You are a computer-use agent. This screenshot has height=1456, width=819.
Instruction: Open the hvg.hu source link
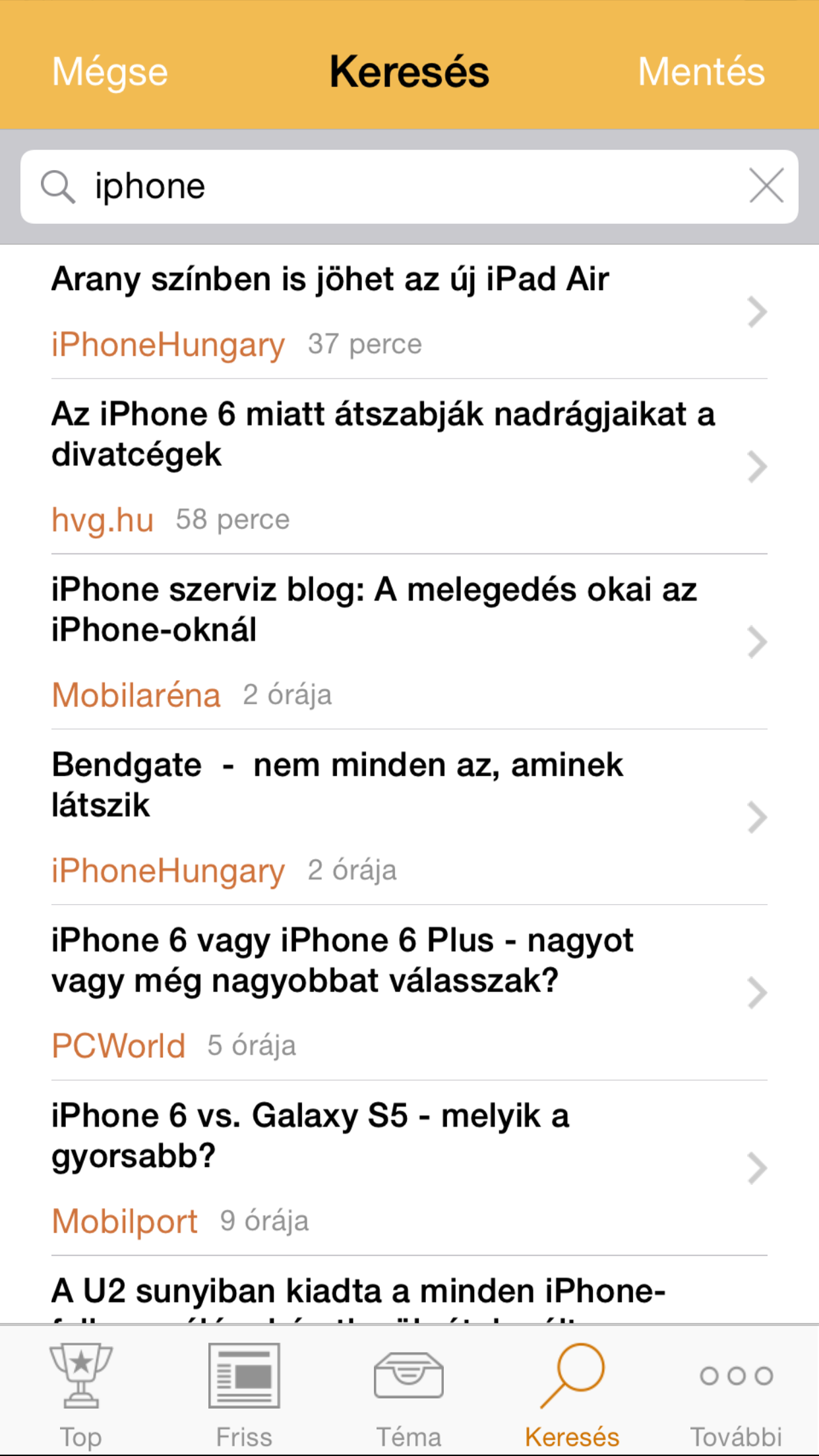[102, 520]
